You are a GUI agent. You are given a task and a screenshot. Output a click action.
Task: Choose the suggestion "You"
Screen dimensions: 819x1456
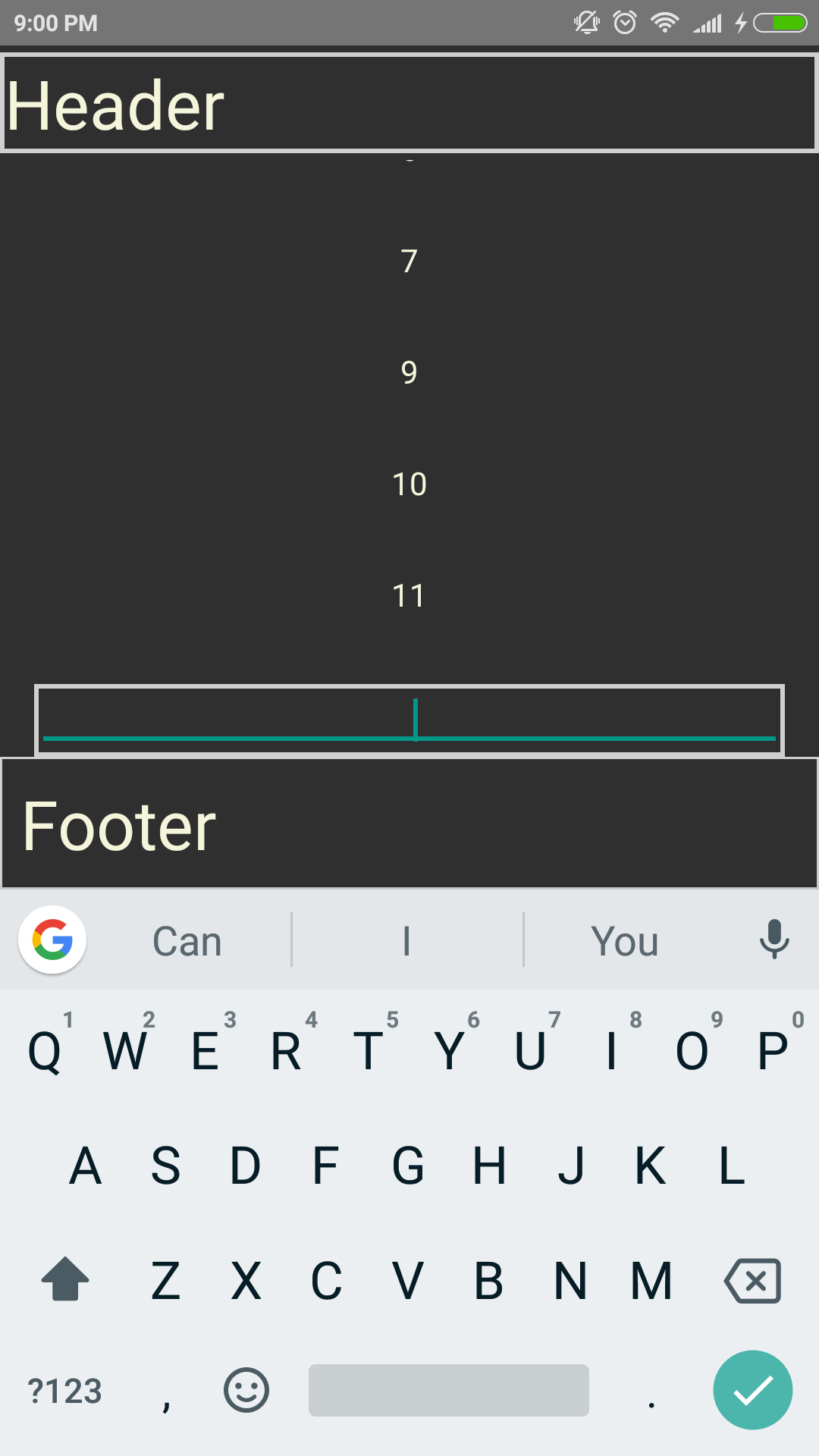[624, 941]
